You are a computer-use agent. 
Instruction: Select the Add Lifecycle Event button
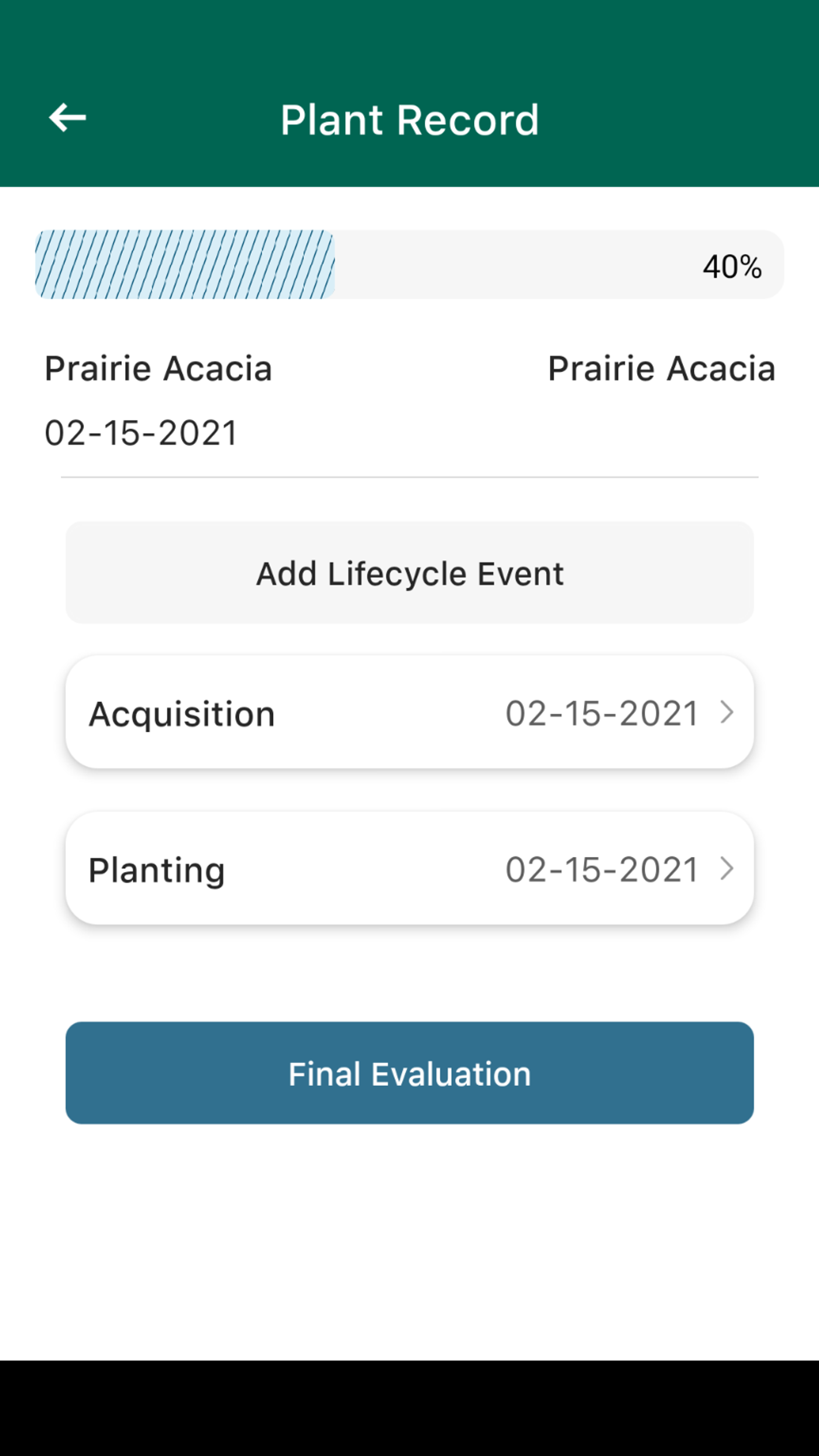point(409,572)
